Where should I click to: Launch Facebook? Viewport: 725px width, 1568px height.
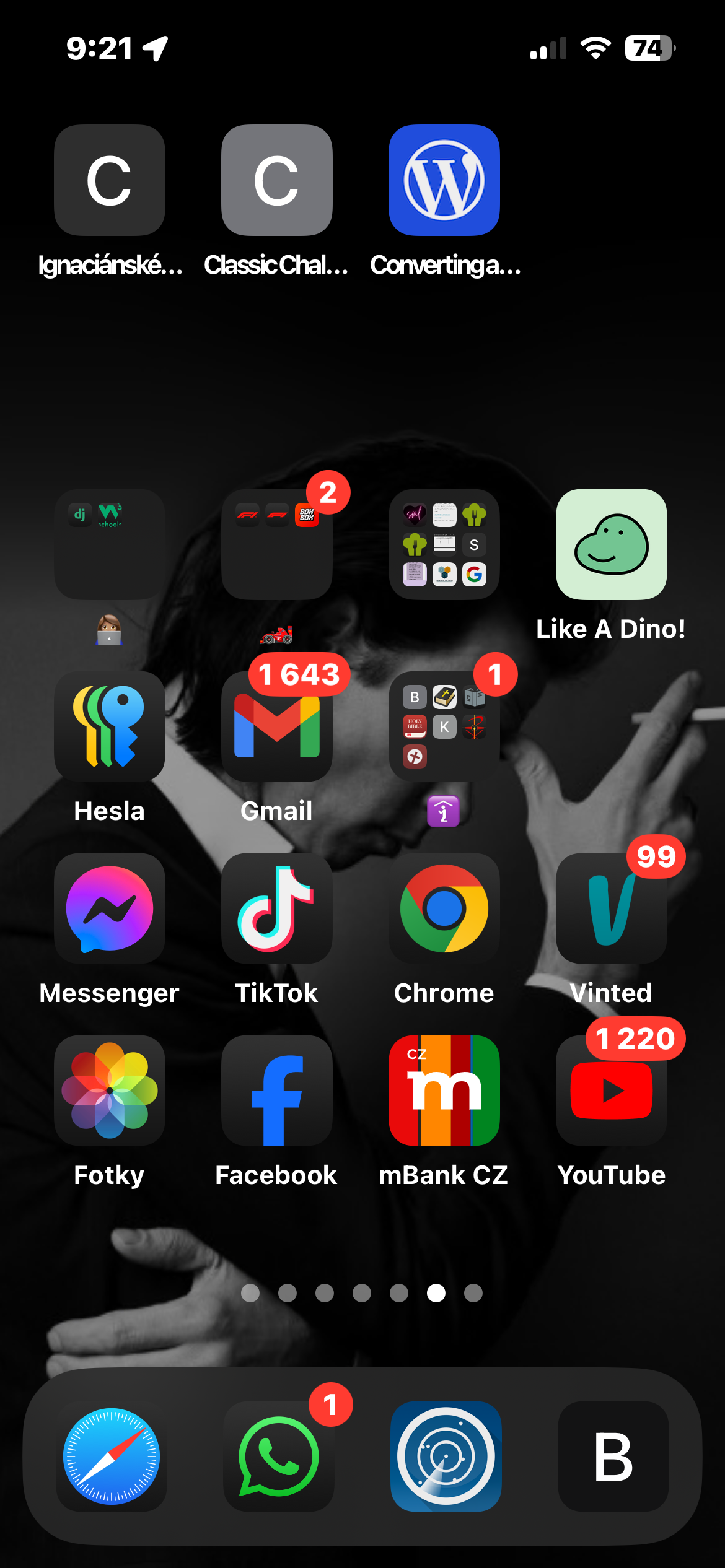277,1091
